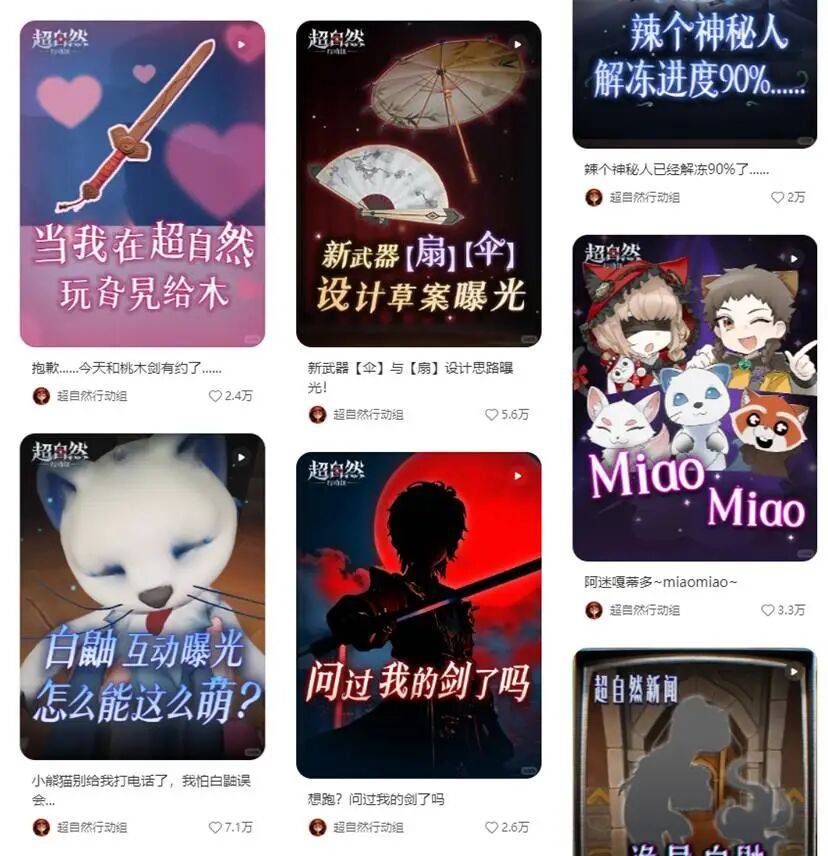Like the 辣个神秘人 post with 2万 likes
The width and height of the screenshot is (828, 856).
click(777, 197)
